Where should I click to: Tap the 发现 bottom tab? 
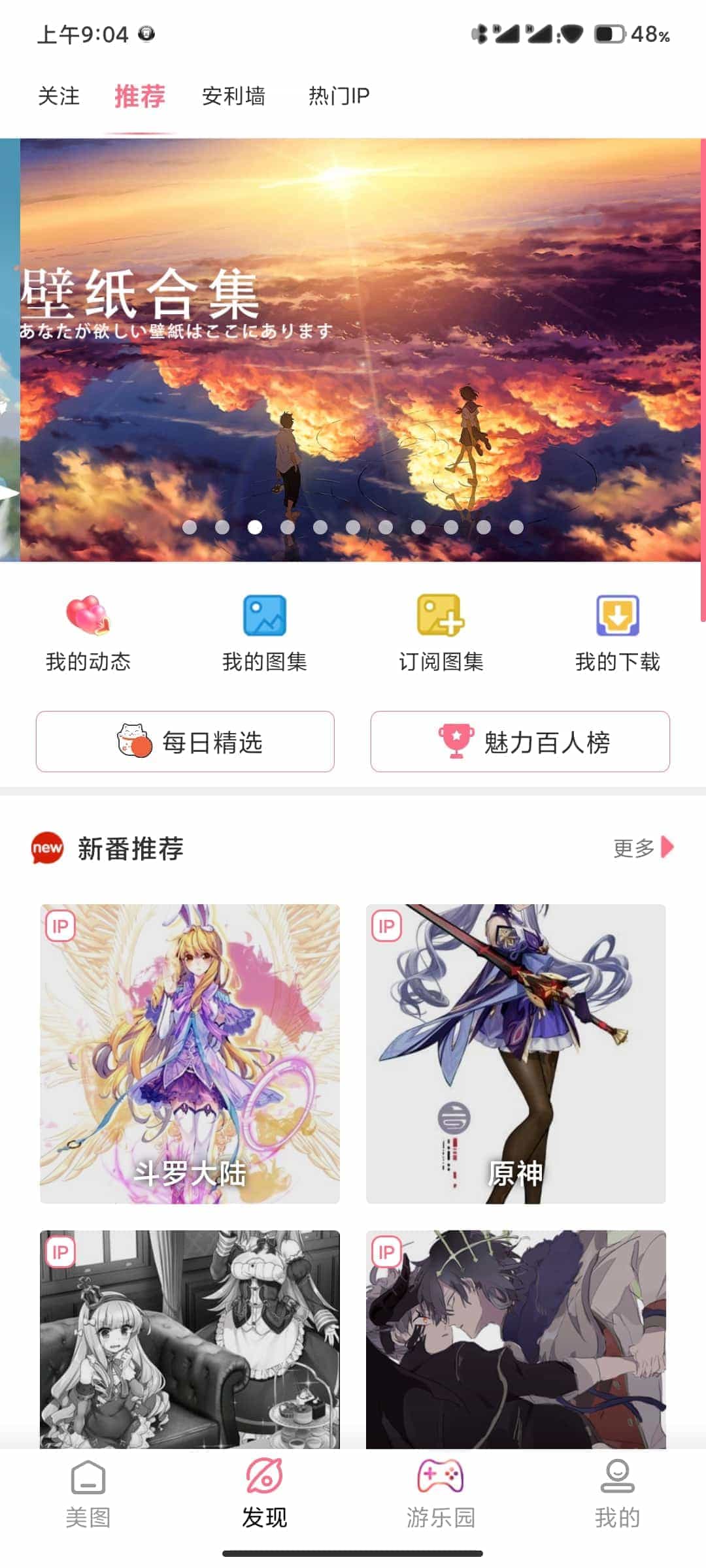pyautogui.click(x=265, y=1492)
